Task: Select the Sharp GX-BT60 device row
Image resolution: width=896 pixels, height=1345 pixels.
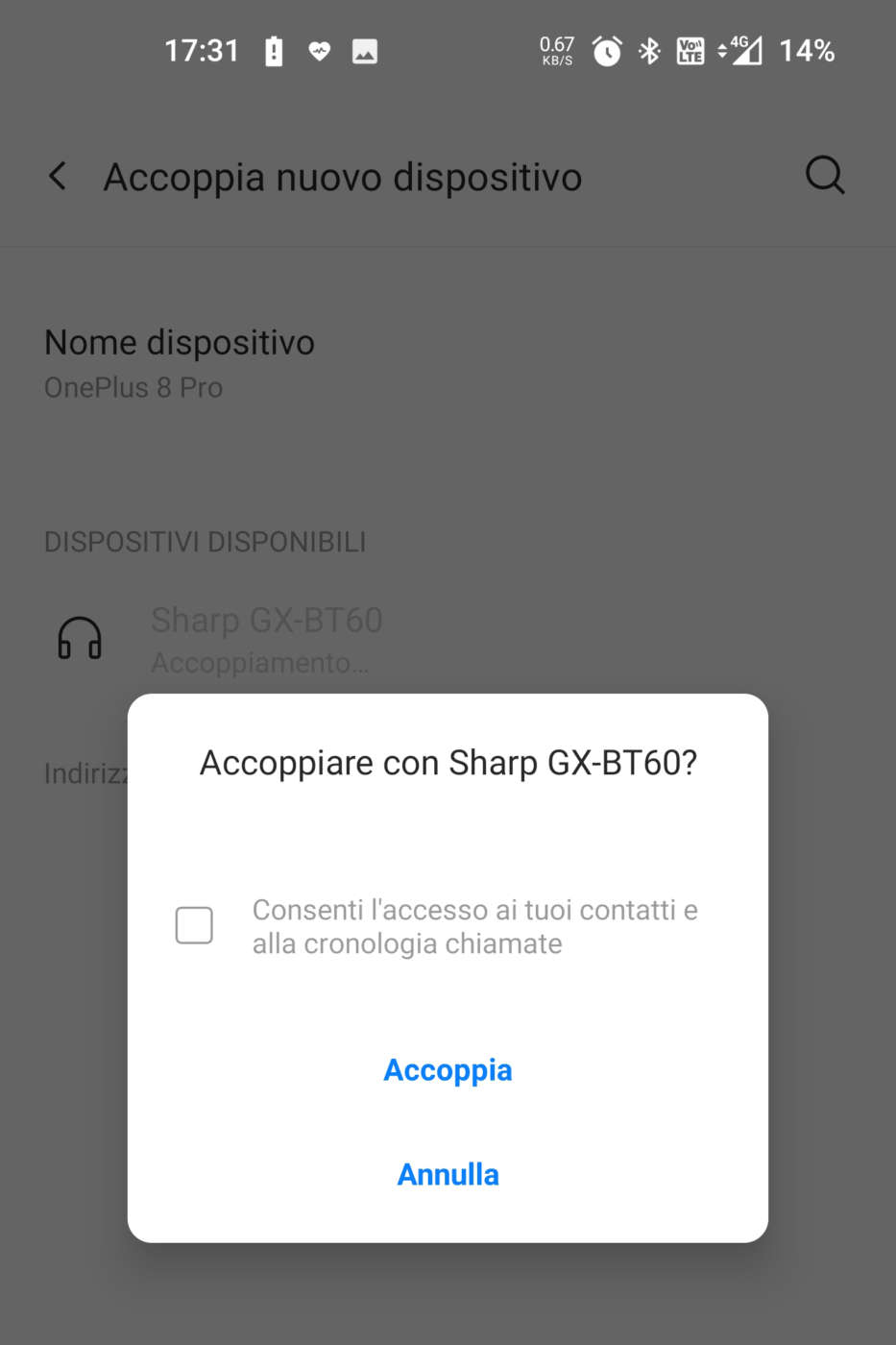Action: 267,639
